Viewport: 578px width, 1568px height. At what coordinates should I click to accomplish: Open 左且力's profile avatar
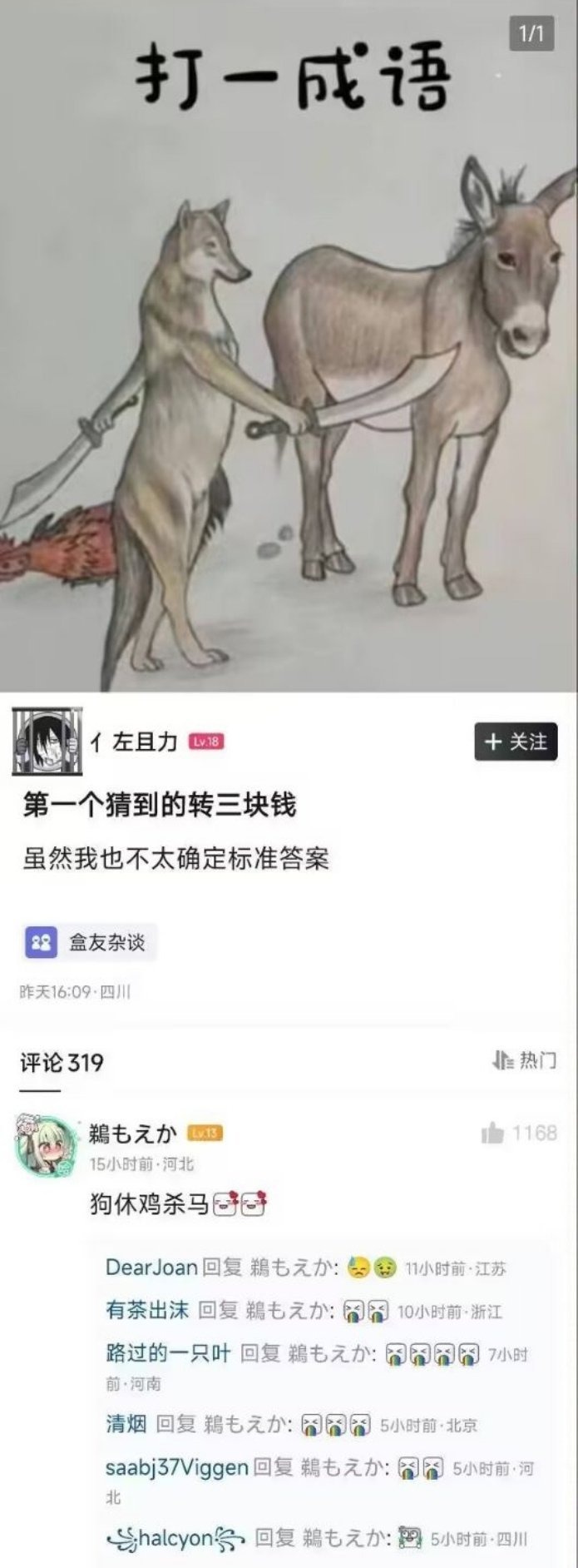click(x=47, y=741)
